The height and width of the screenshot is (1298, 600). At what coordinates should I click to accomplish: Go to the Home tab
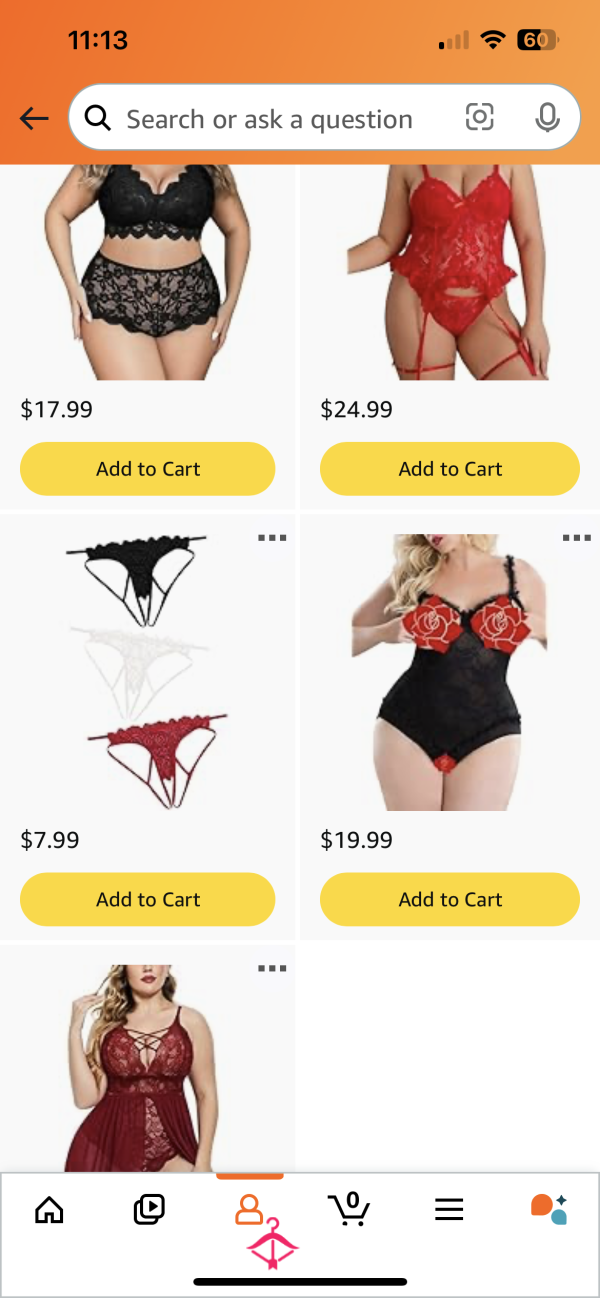(x=49, y=1210)
